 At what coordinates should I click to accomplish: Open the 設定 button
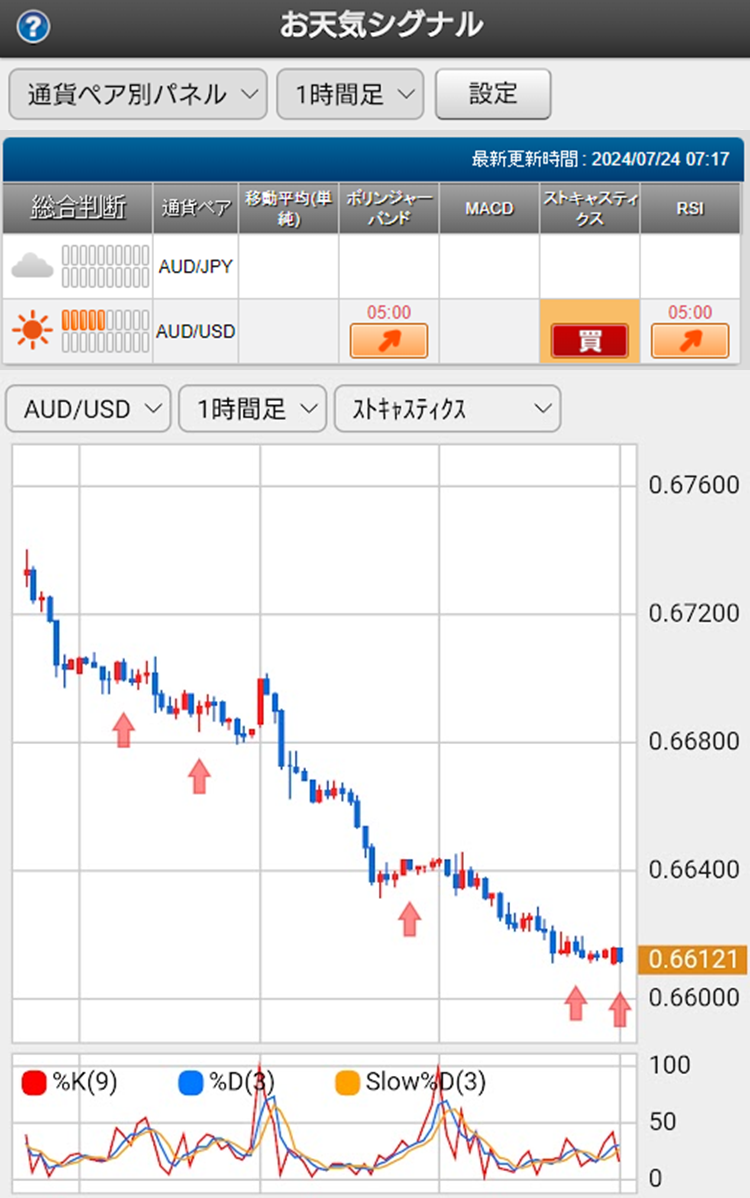493,94
